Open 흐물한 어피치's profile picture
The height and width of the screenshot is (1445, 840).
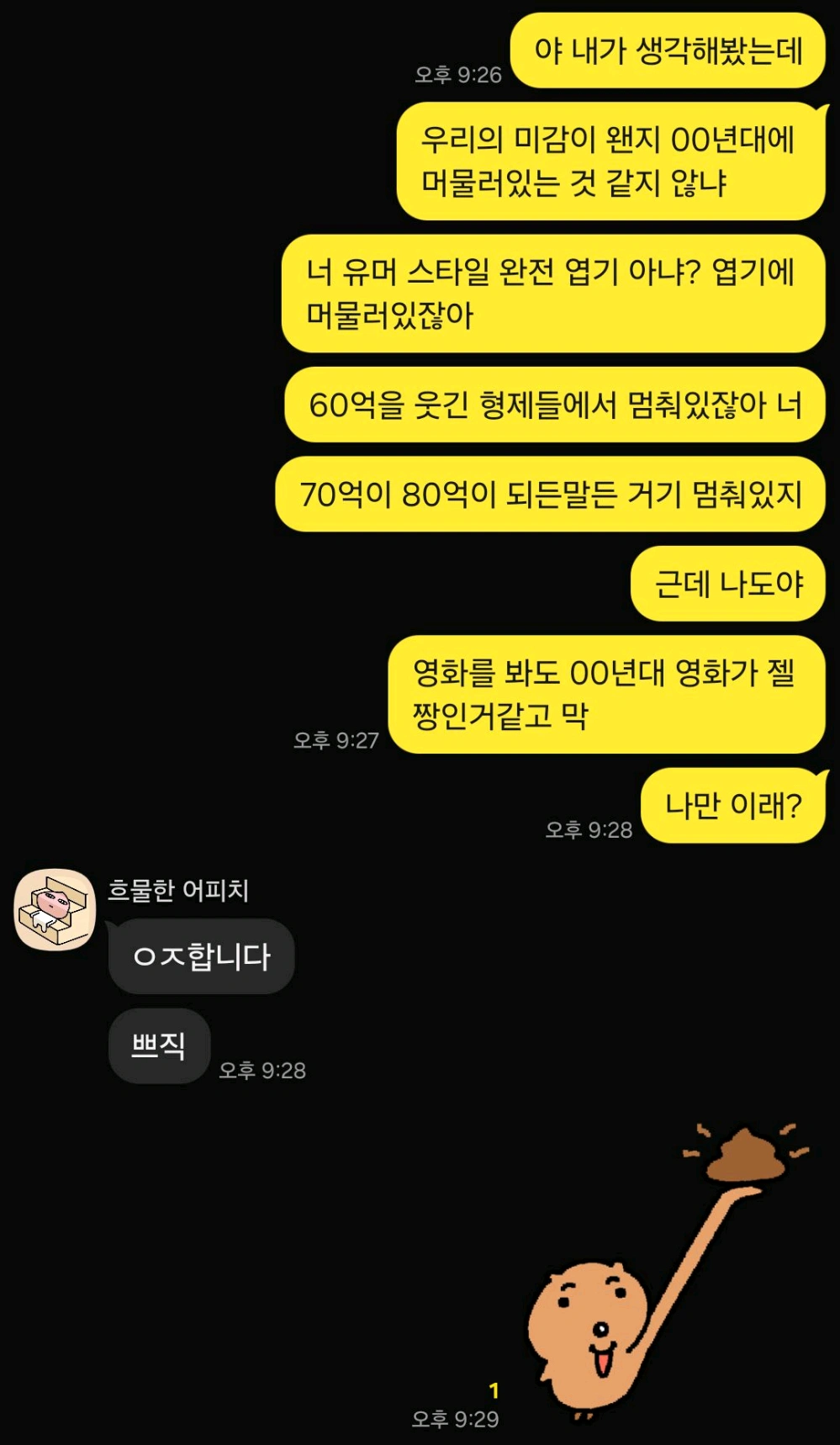(x=55, y=910)
